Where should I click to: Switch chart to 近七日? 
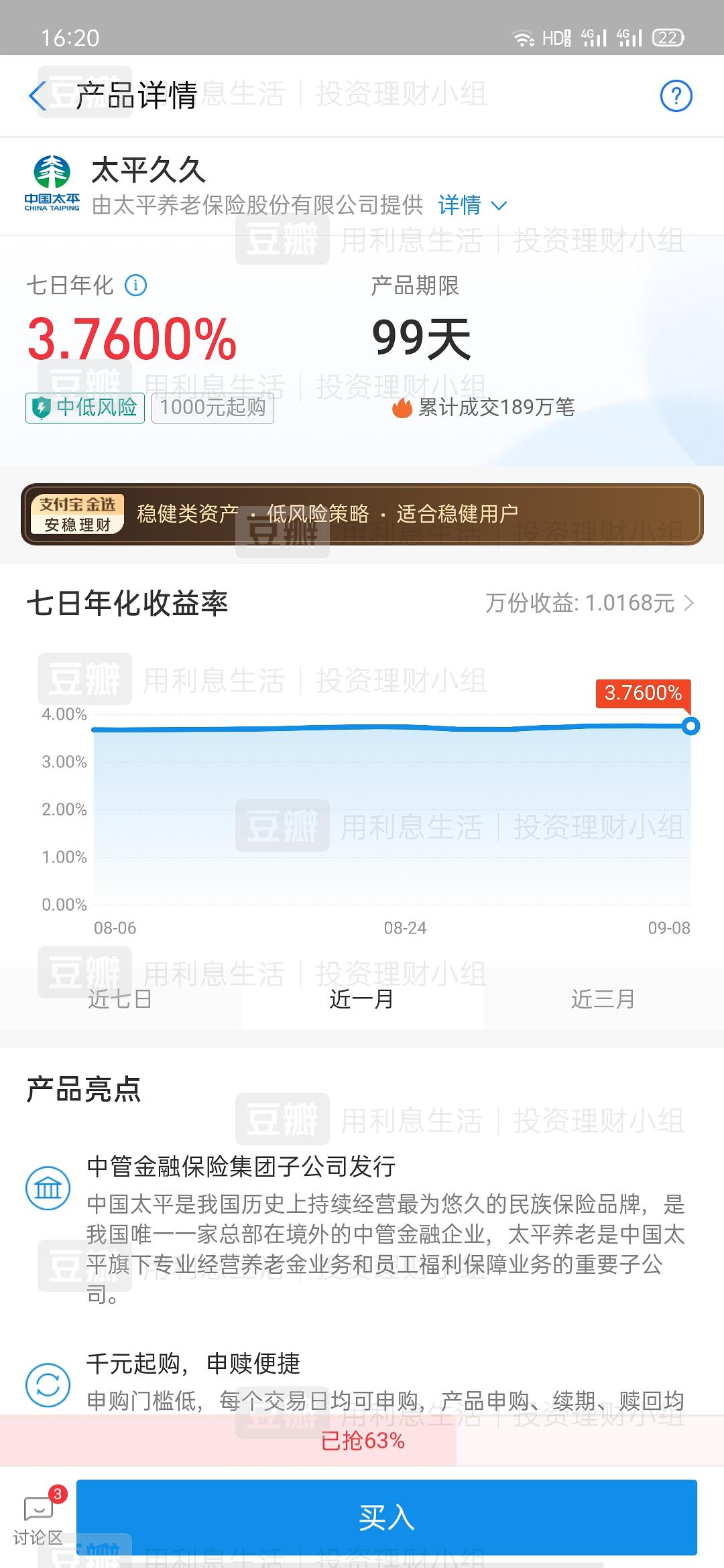[x=120, y=998]
